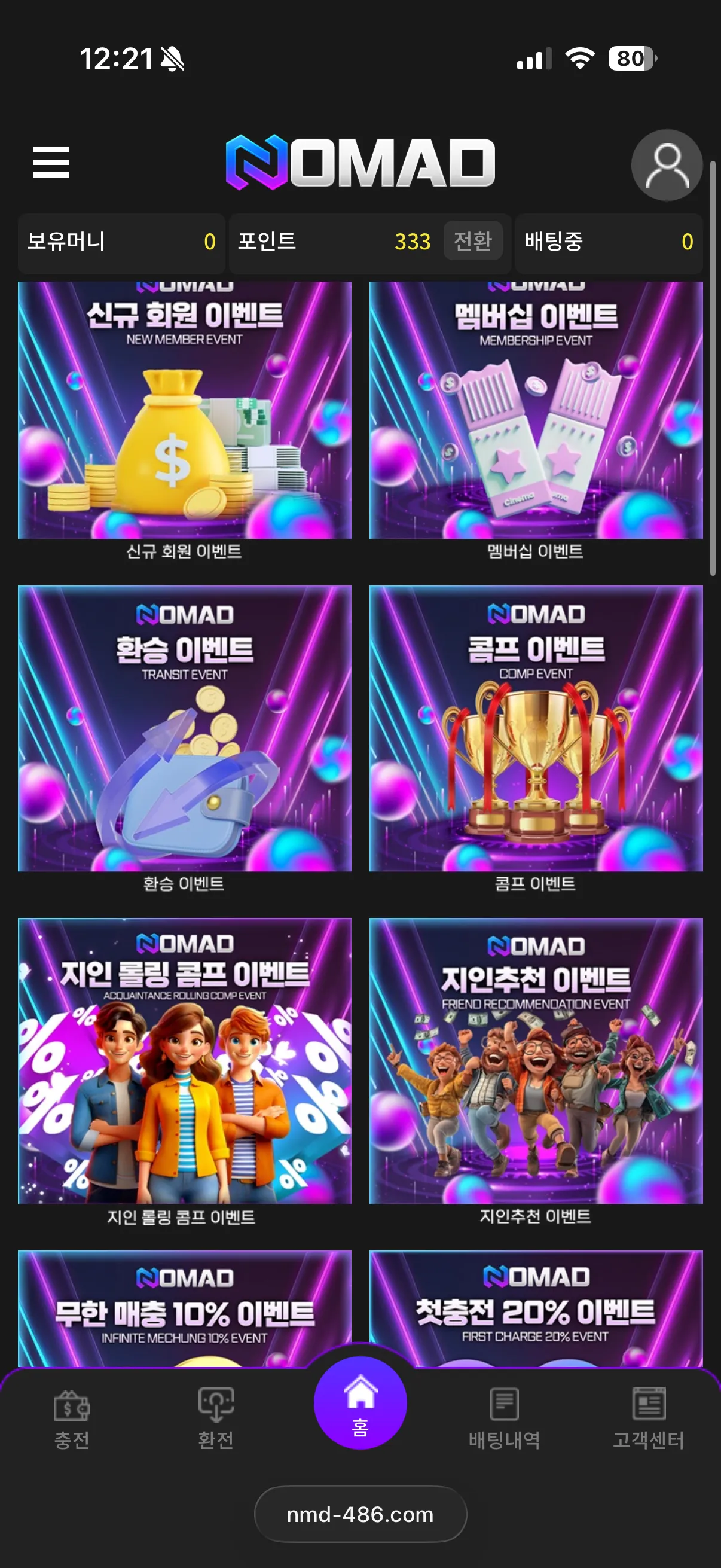Tap the nmd-486.com address bar
Screen dimensions: 721x1568
[360, 1514]
